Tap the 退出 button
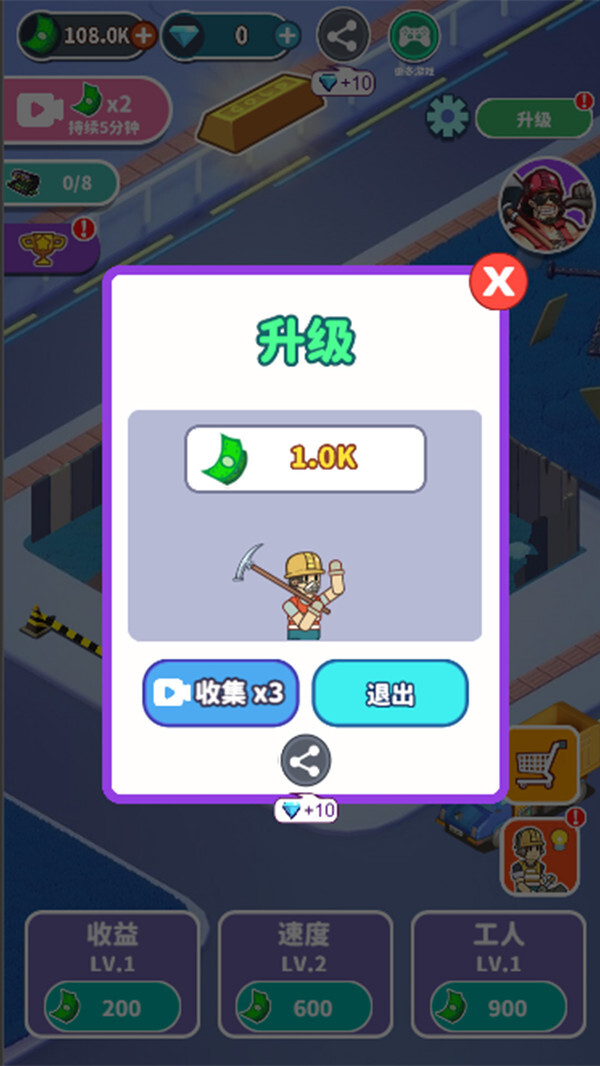Image resolution: width=600 pixels, height=1066 pixels. (390, 693)
